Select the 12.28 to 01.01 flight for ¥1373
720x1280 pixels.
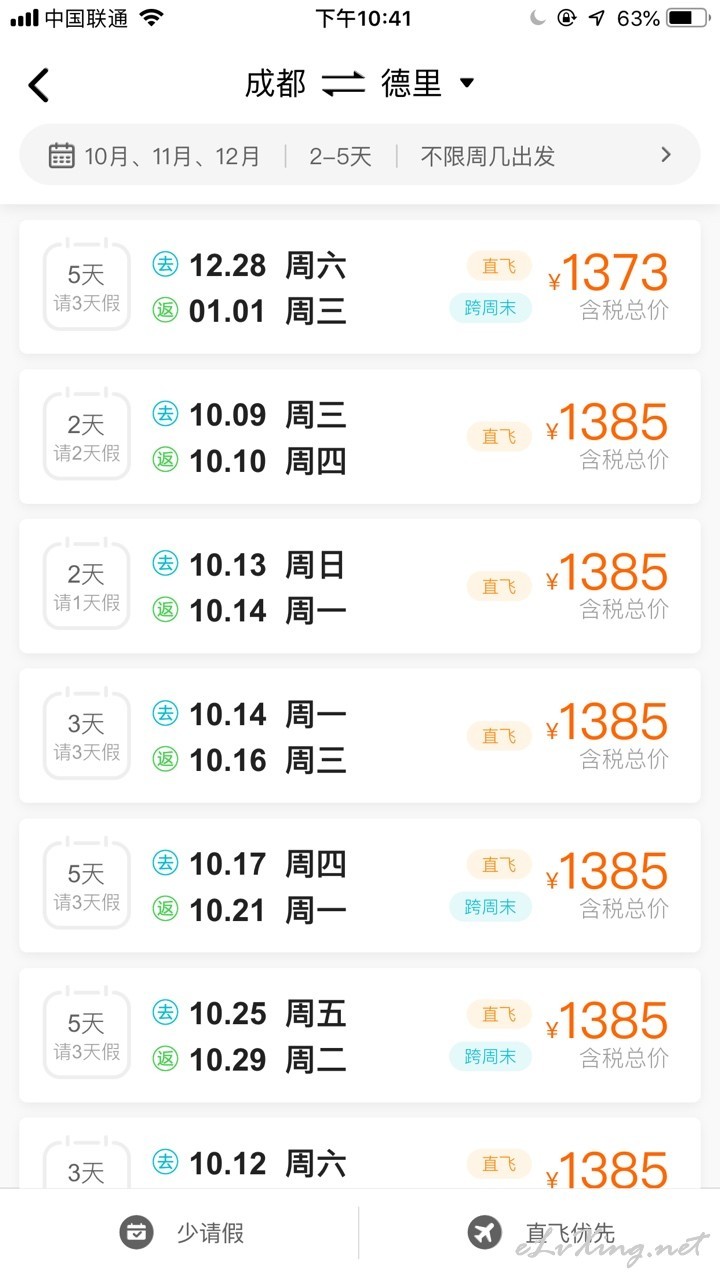[x=360, y=287]
